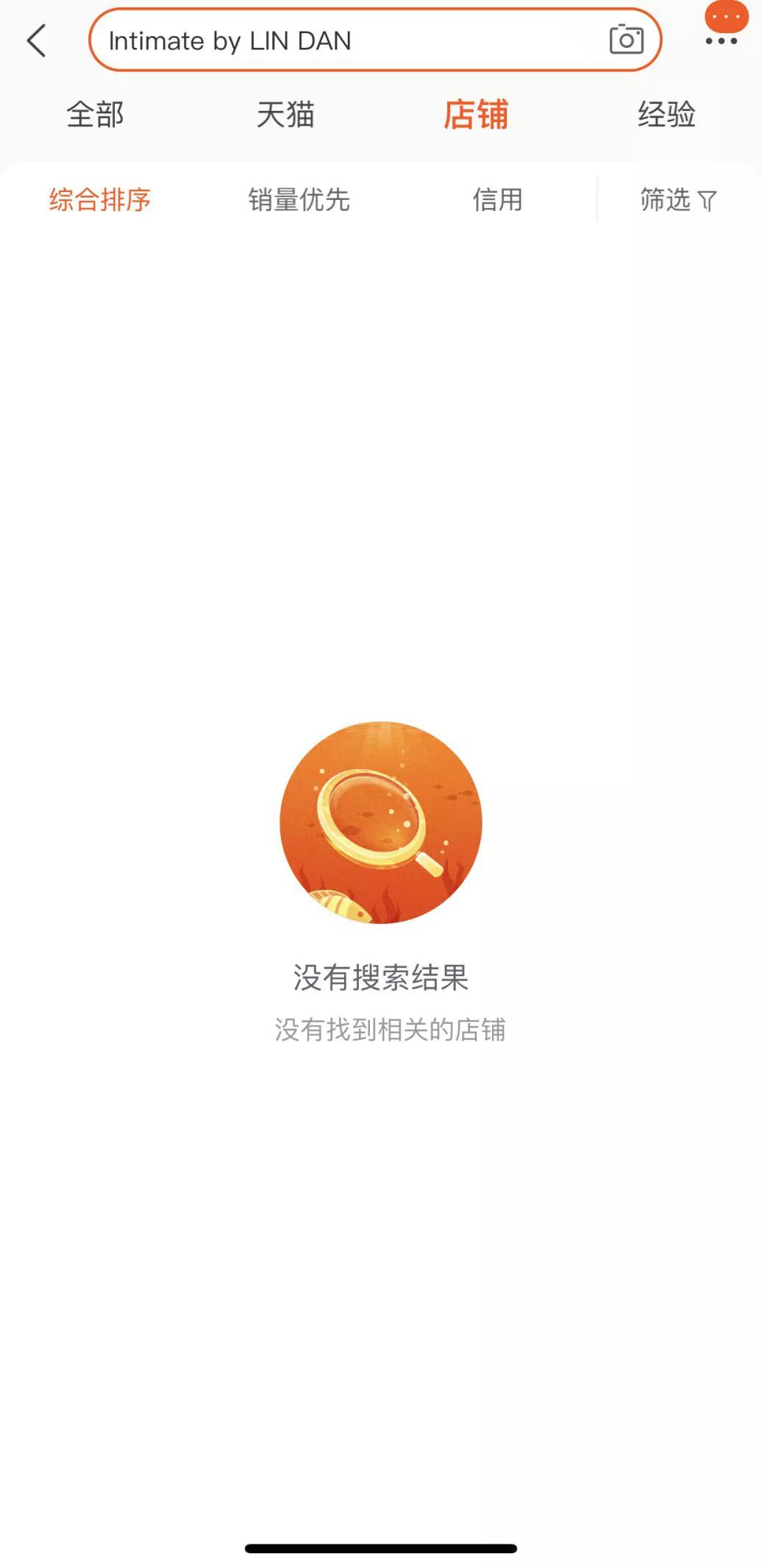Switch to the 经验 tab

(666, 115)
